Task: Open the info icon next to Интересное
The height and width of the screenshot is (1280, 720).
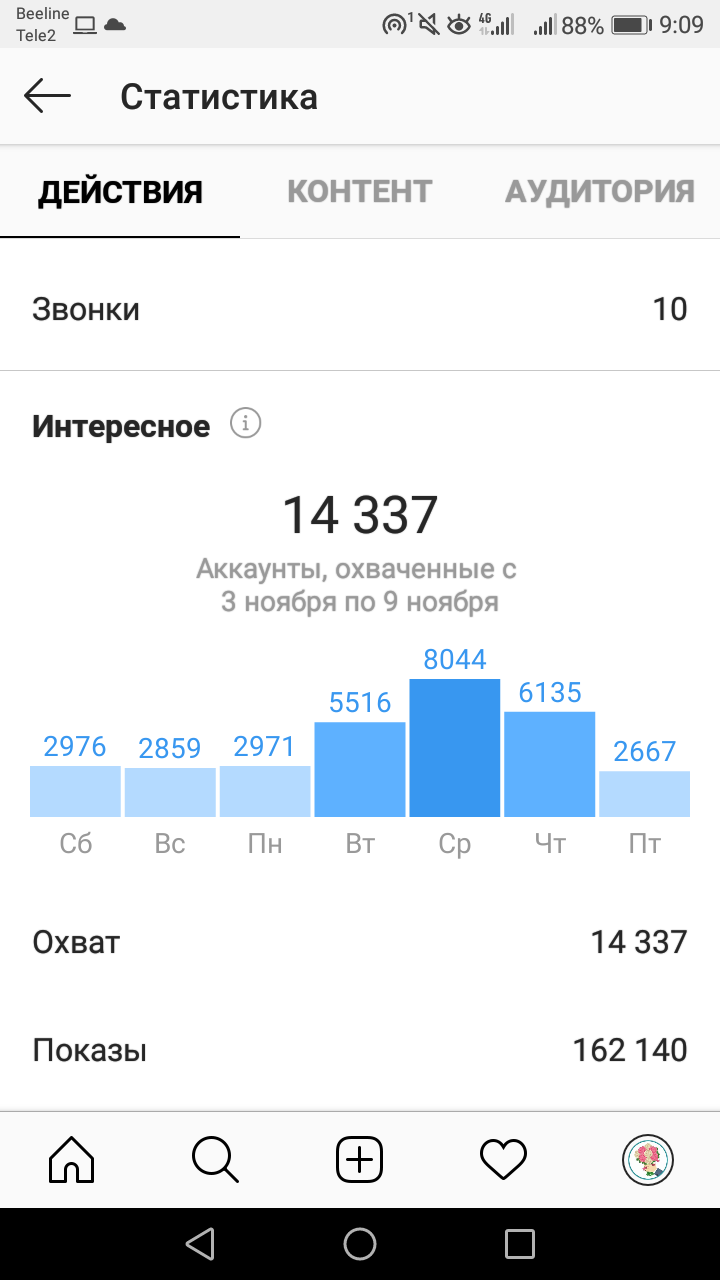Action: [245, 424]
